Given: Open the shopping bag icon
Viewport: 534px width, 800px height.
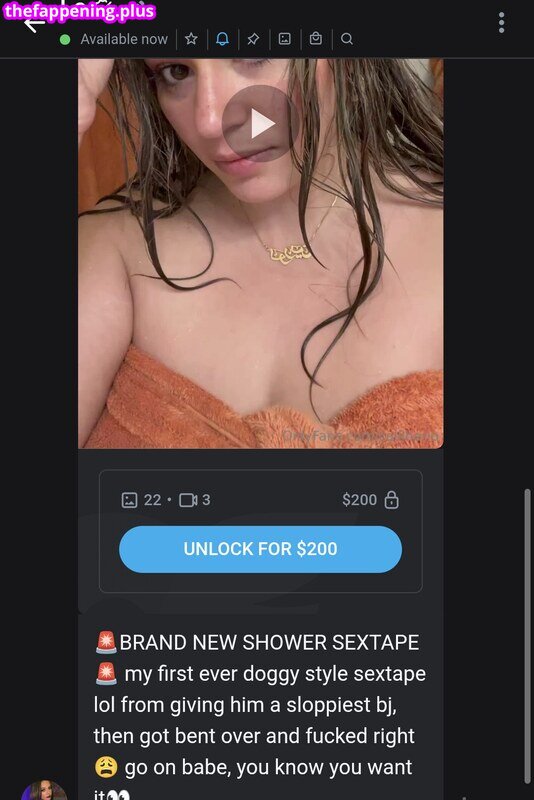Looking at the screenshot, I should (316, 39).
